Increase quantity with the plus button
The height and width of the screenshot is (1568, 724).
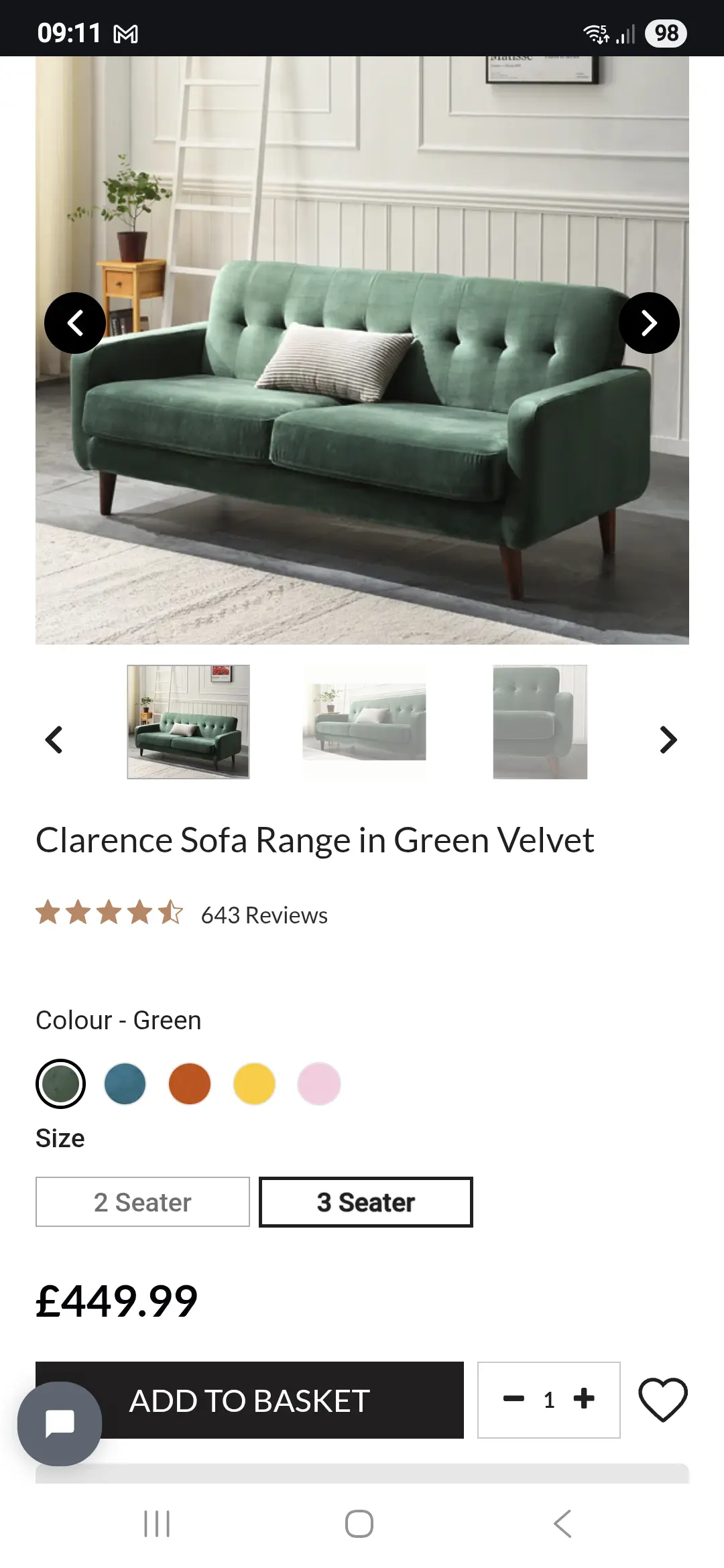584,1398
